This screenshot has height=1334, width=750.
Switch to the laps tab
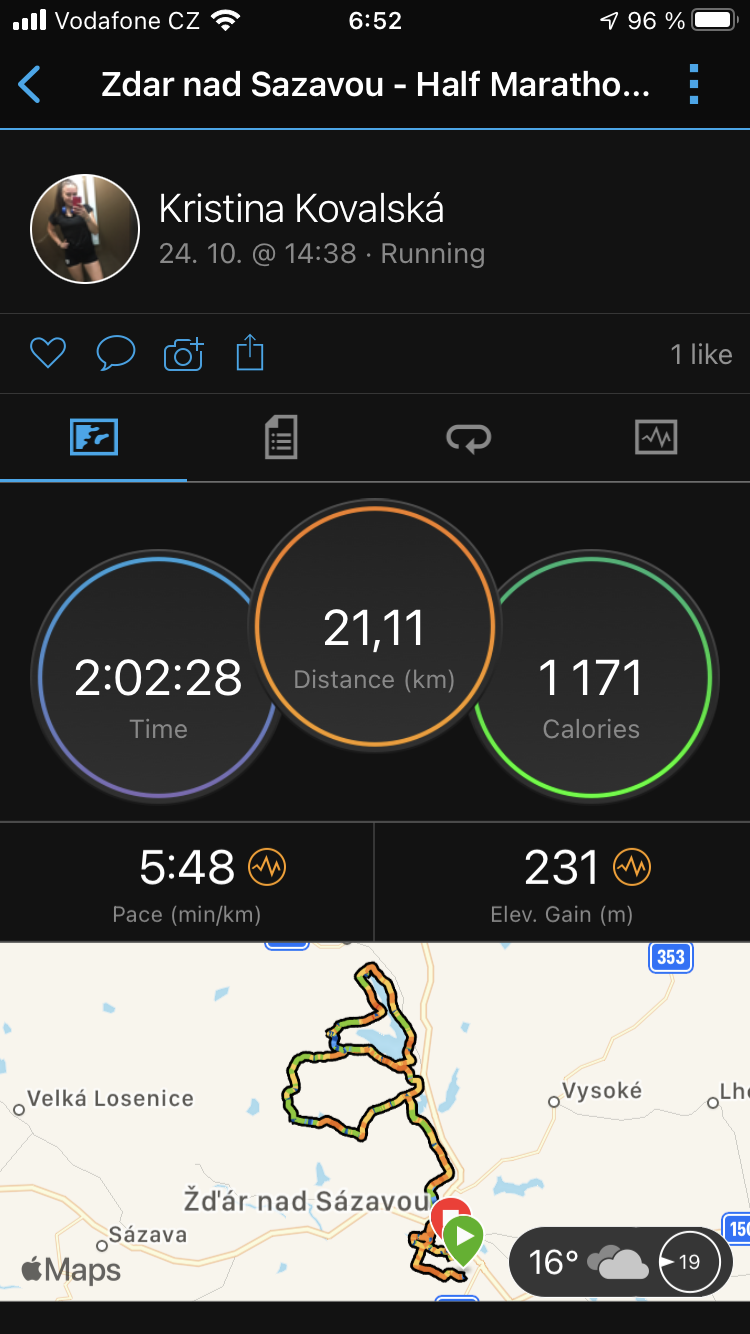point(468,437)
